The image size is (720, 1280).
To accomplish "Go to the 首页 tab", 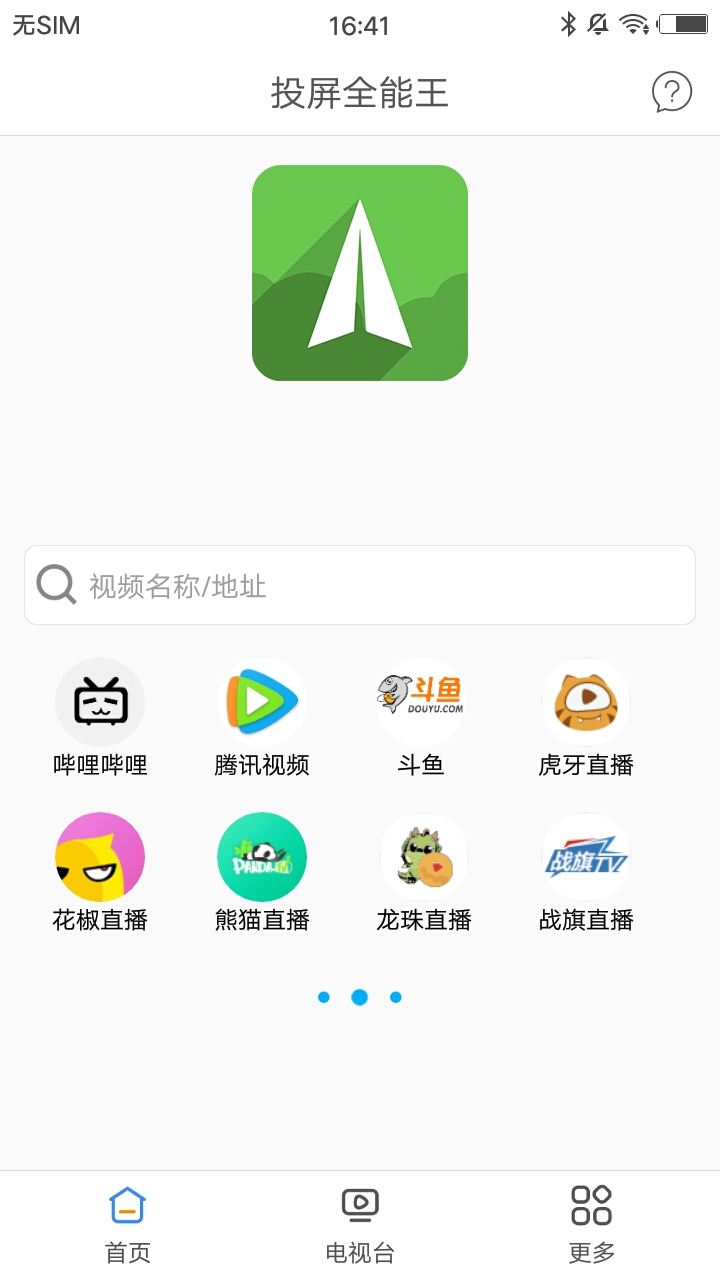I will pyautogui.click(x=128, y=1223).
